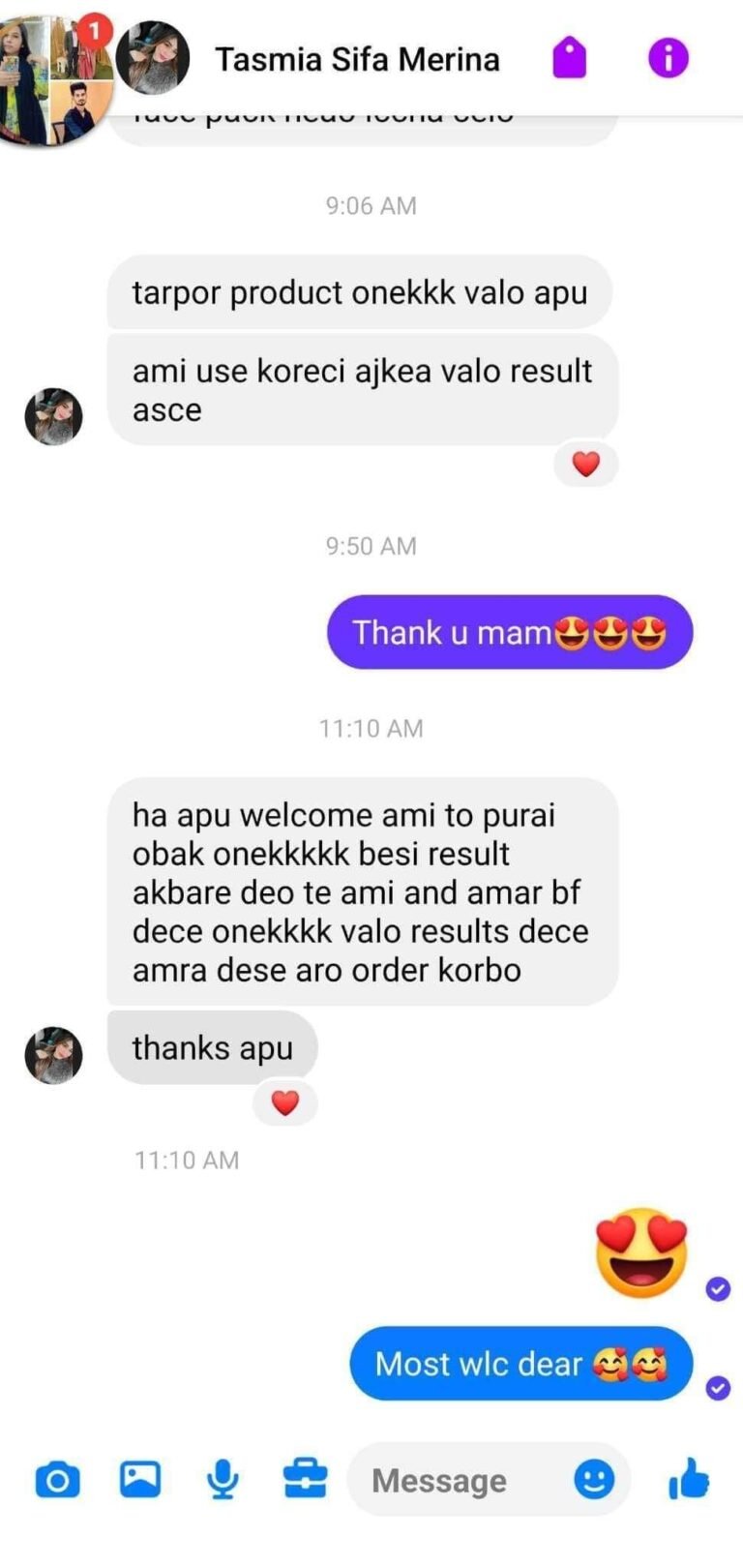View heart reaction on "ami use koreci" message
The height and width of the screenshot is (1568, 743).
[585, 465]
